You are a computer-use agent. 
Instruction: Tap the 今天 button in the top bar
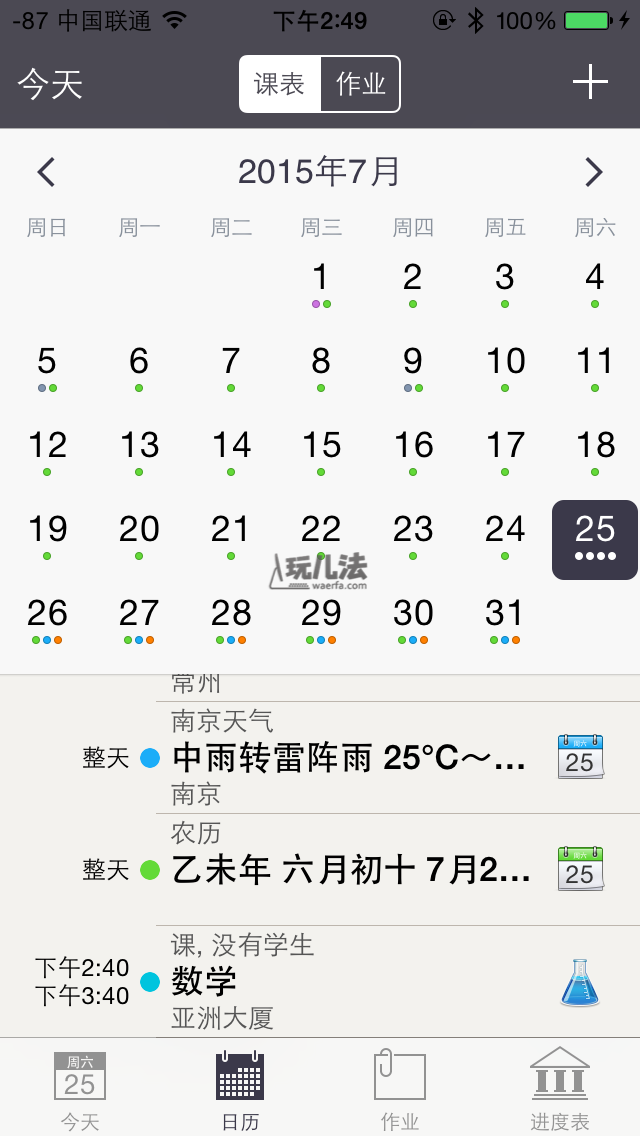click(x=50, y=84)
